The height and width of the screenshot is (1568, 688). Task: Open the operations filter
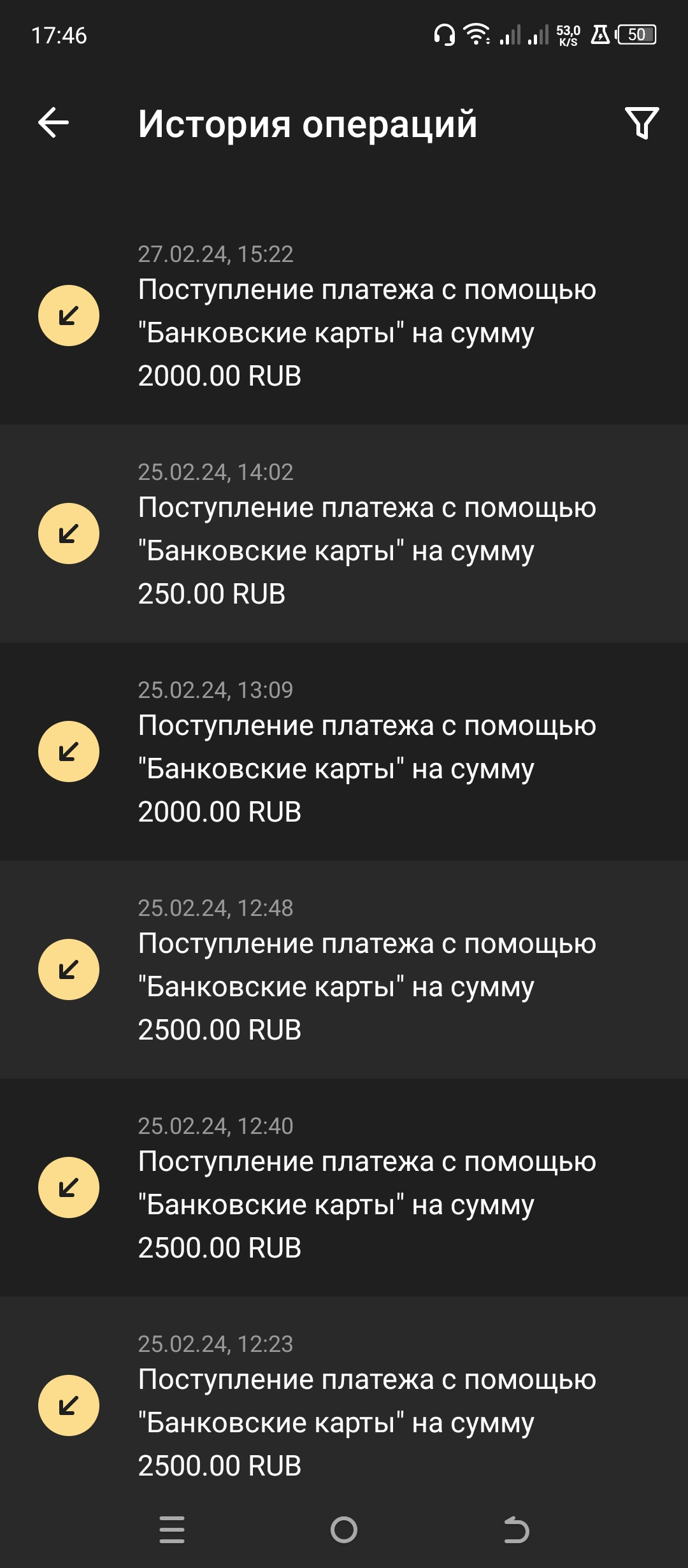click(x=641, y=123)
